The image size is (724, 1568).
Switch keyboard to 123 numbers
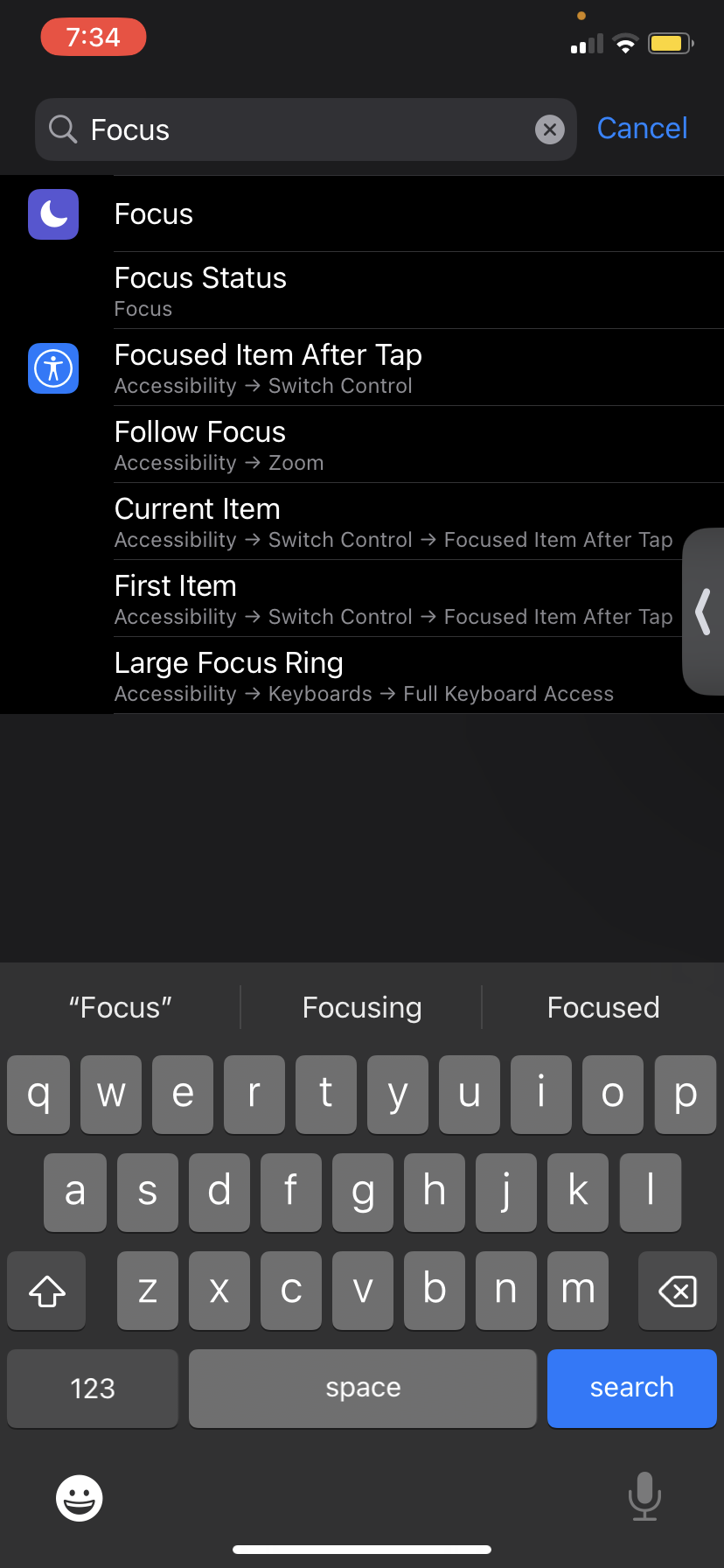93,1388
